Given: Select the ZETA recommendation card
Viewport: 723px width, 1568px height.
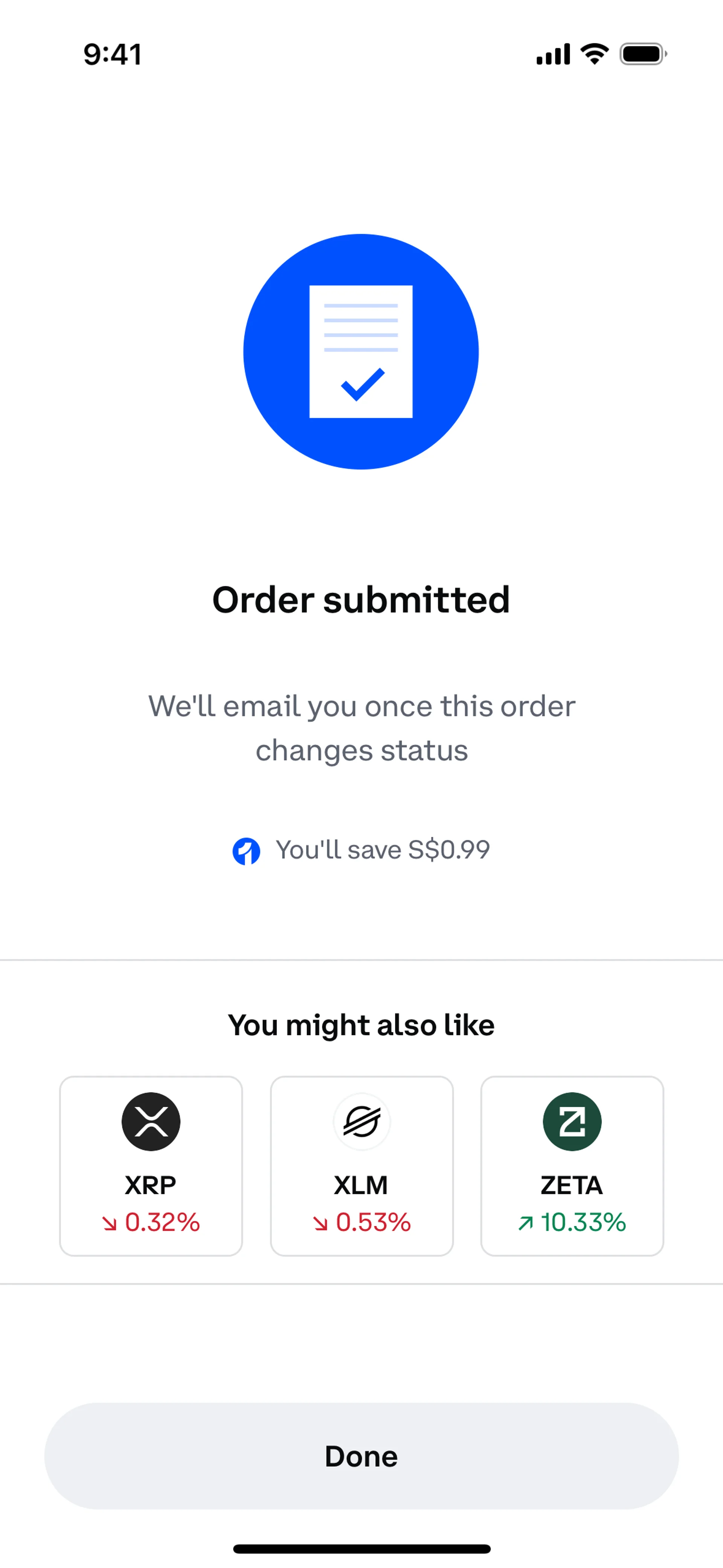Looking at the screenshot, I should click(x=572, y=1165).
